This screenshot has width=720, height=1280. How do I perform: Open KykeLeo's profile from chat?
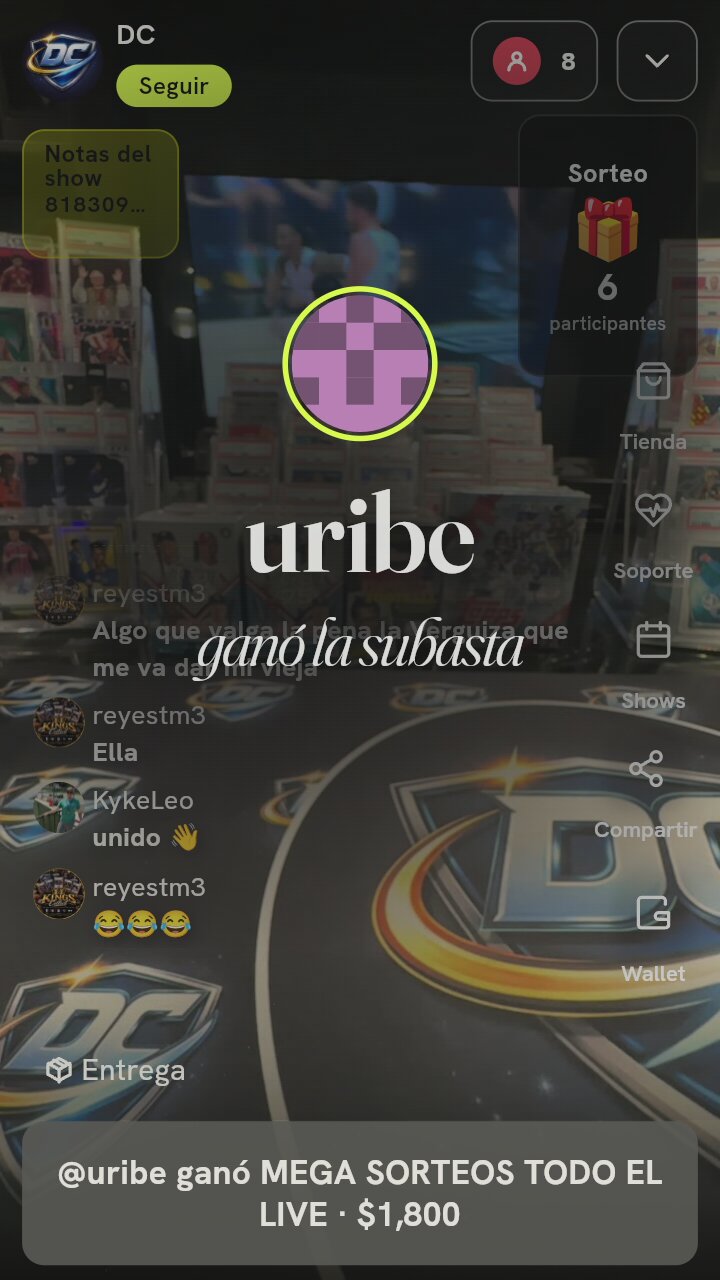tap(59, 807)
